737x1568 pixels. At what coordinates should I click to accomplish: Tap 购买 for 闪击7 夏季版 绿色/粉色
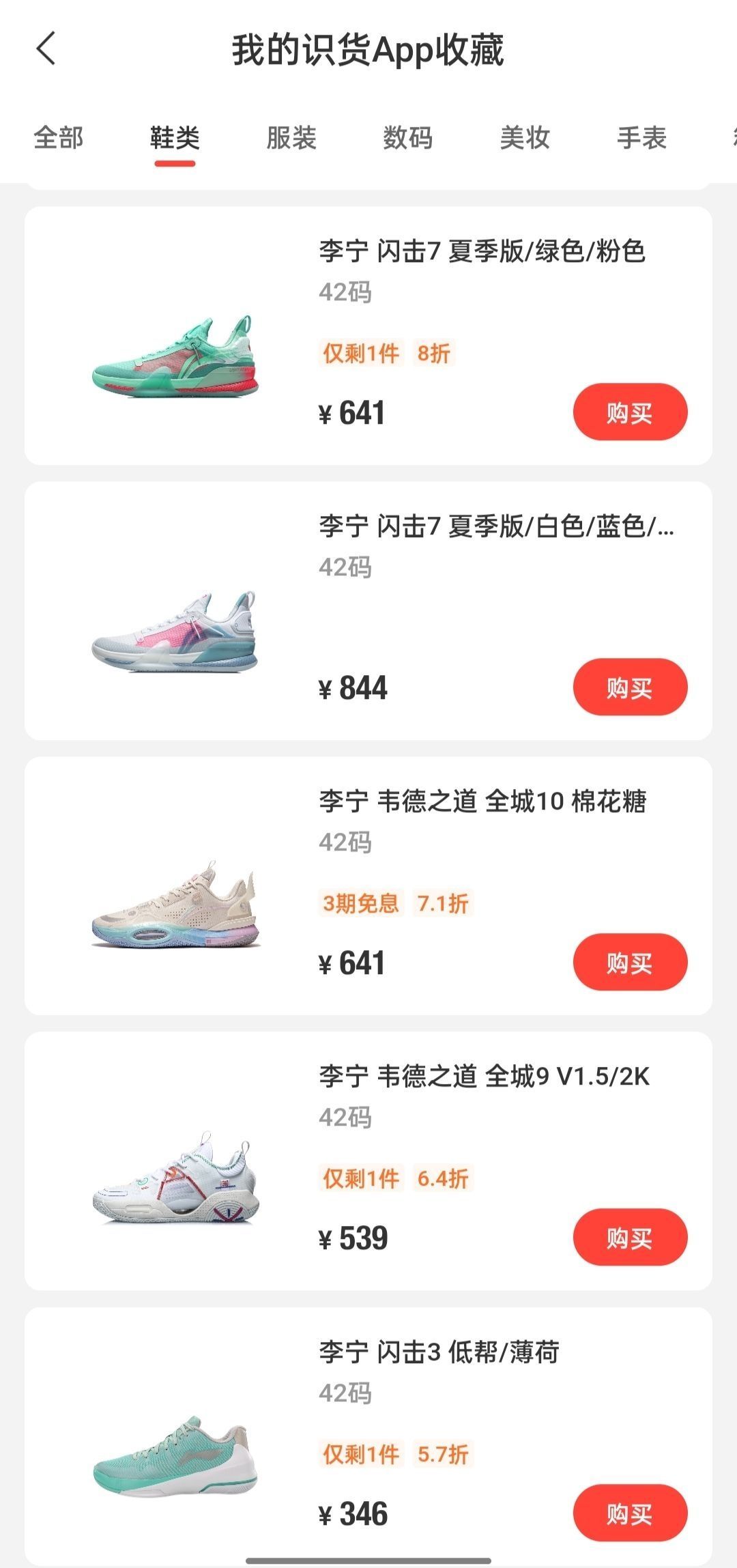(x=630, y=412)
